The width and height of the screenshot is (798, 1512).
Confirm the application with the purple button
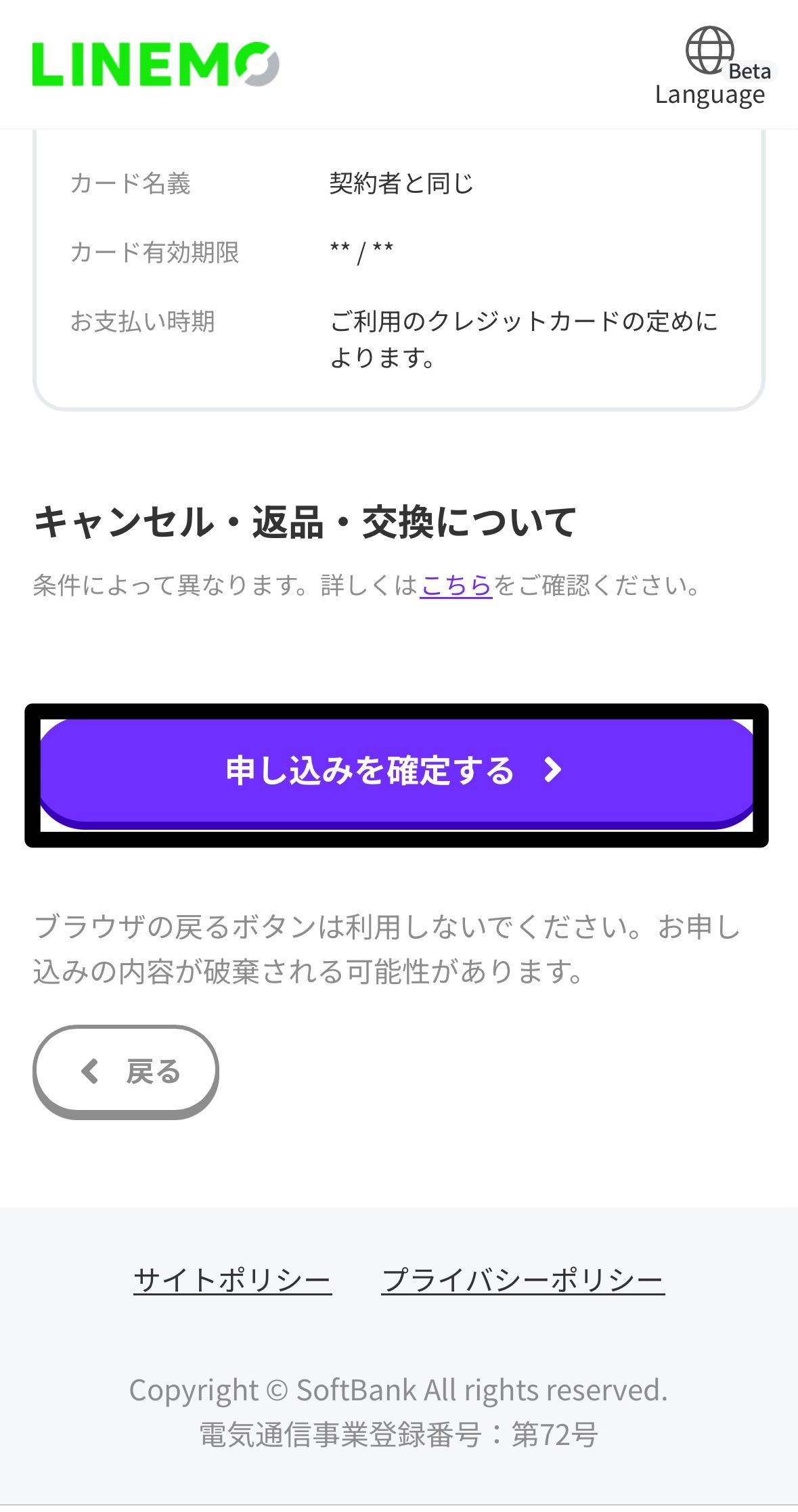pos(399,772)
